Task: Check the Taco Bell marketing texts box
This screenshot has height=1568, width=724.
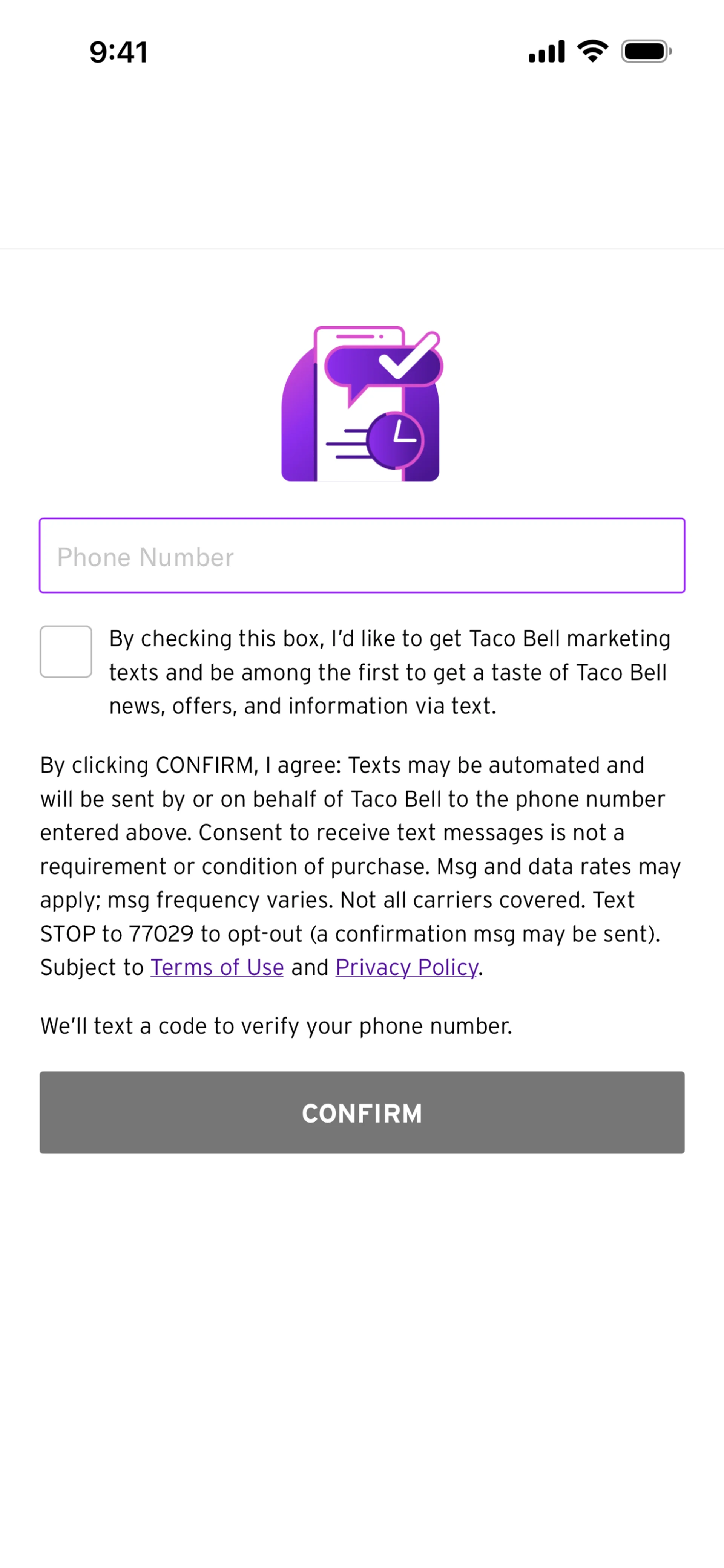Action: (66, 651)
